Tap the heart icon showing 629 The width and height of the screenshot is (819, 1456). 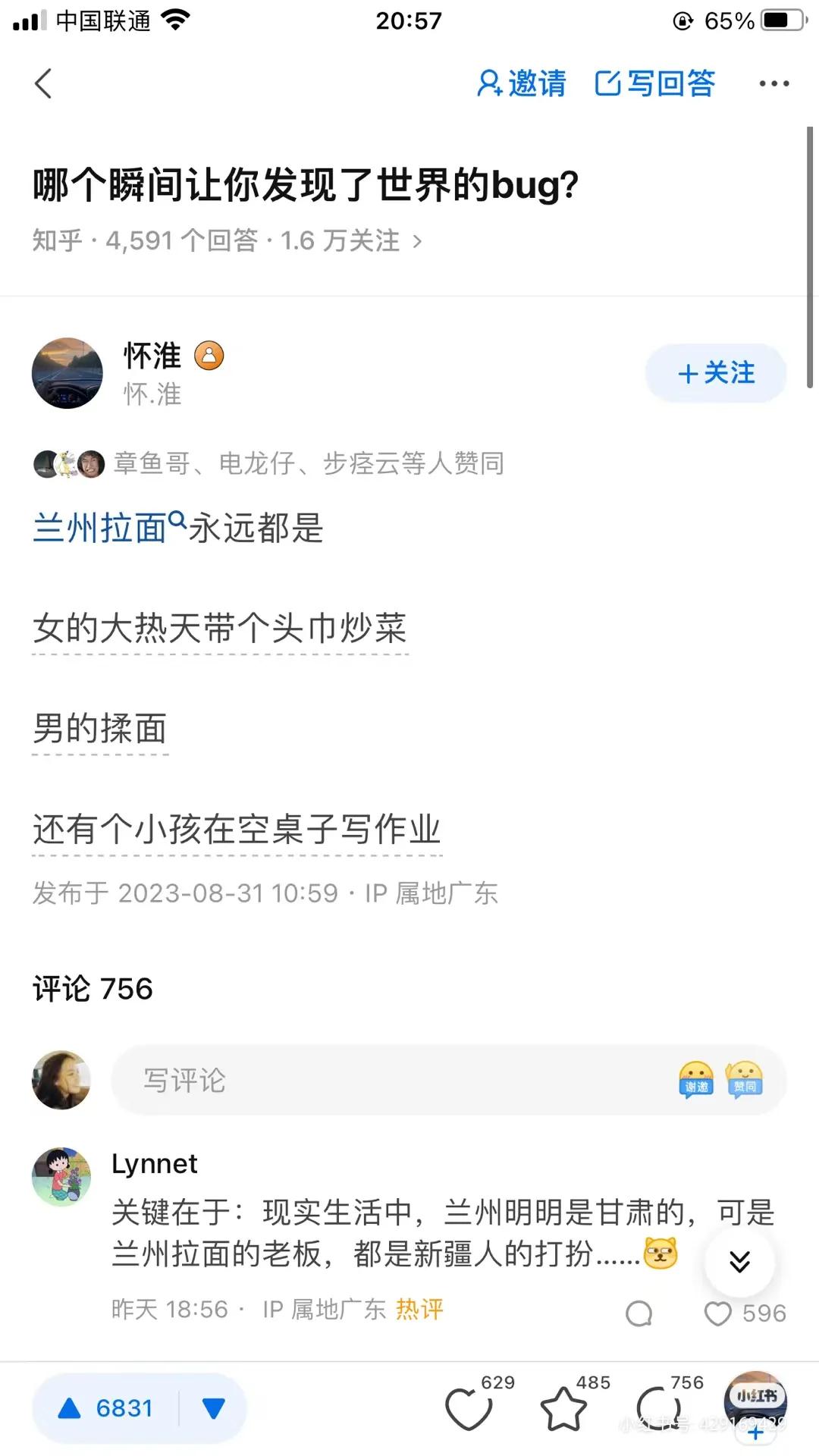469,1408
